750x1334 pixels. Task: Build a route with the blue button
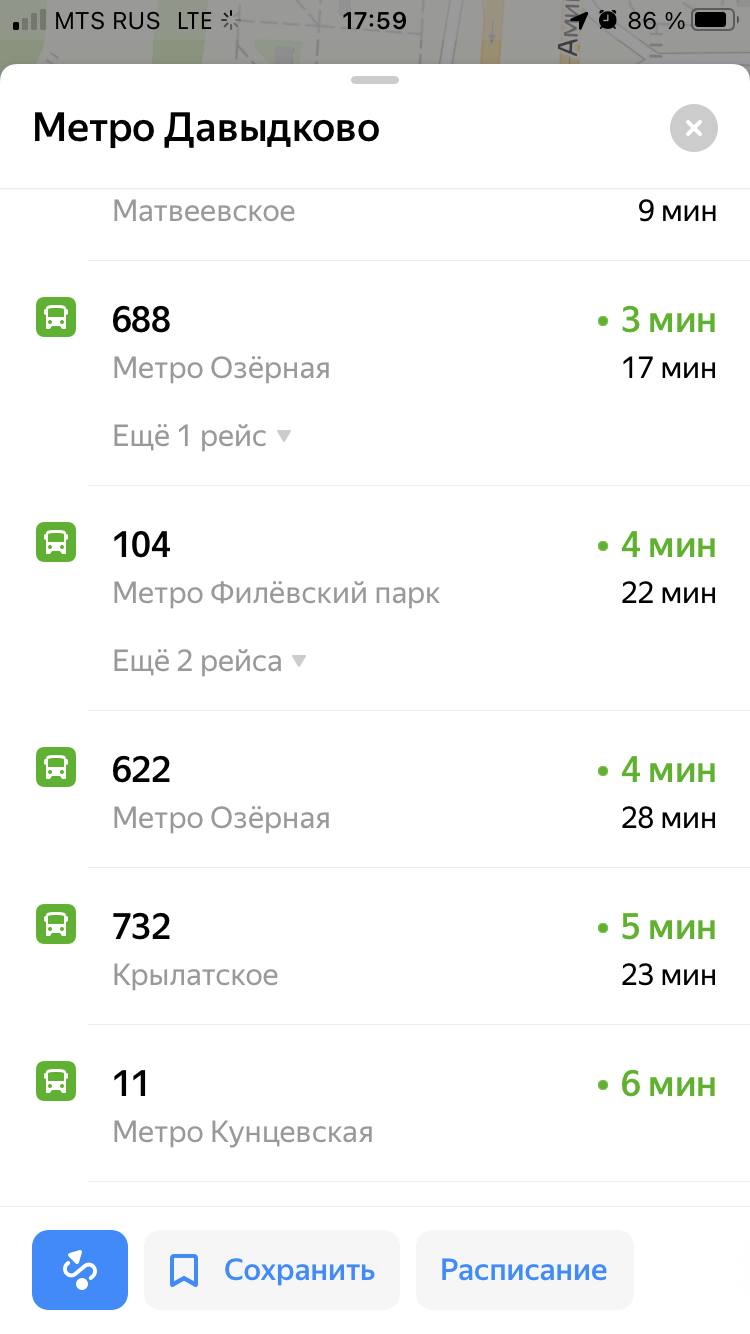[80, 1270]
